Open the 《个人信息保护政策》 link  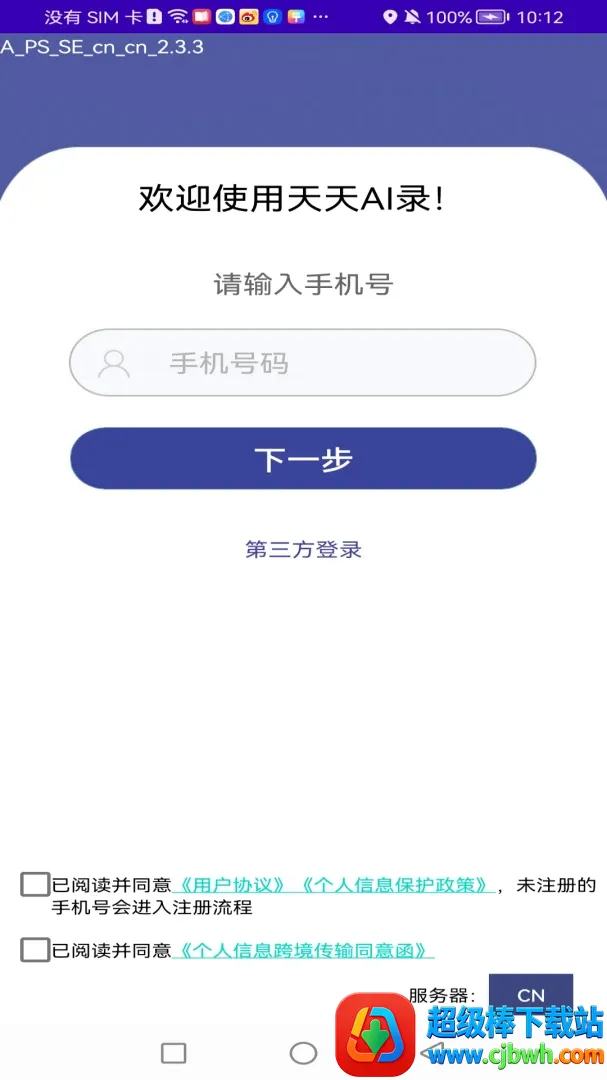tap(397, 885)
